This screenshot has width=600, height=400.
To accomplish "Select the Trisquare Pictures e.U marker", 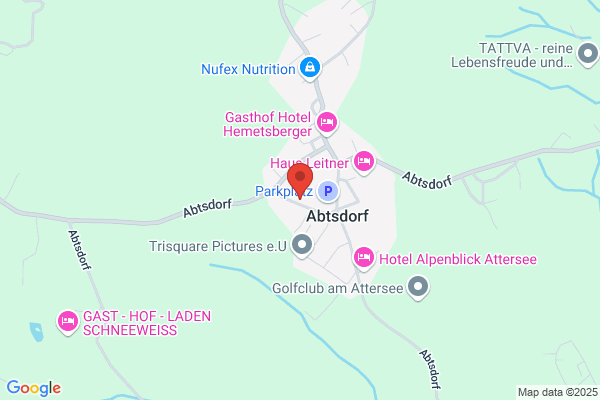I will coord(302,245).
